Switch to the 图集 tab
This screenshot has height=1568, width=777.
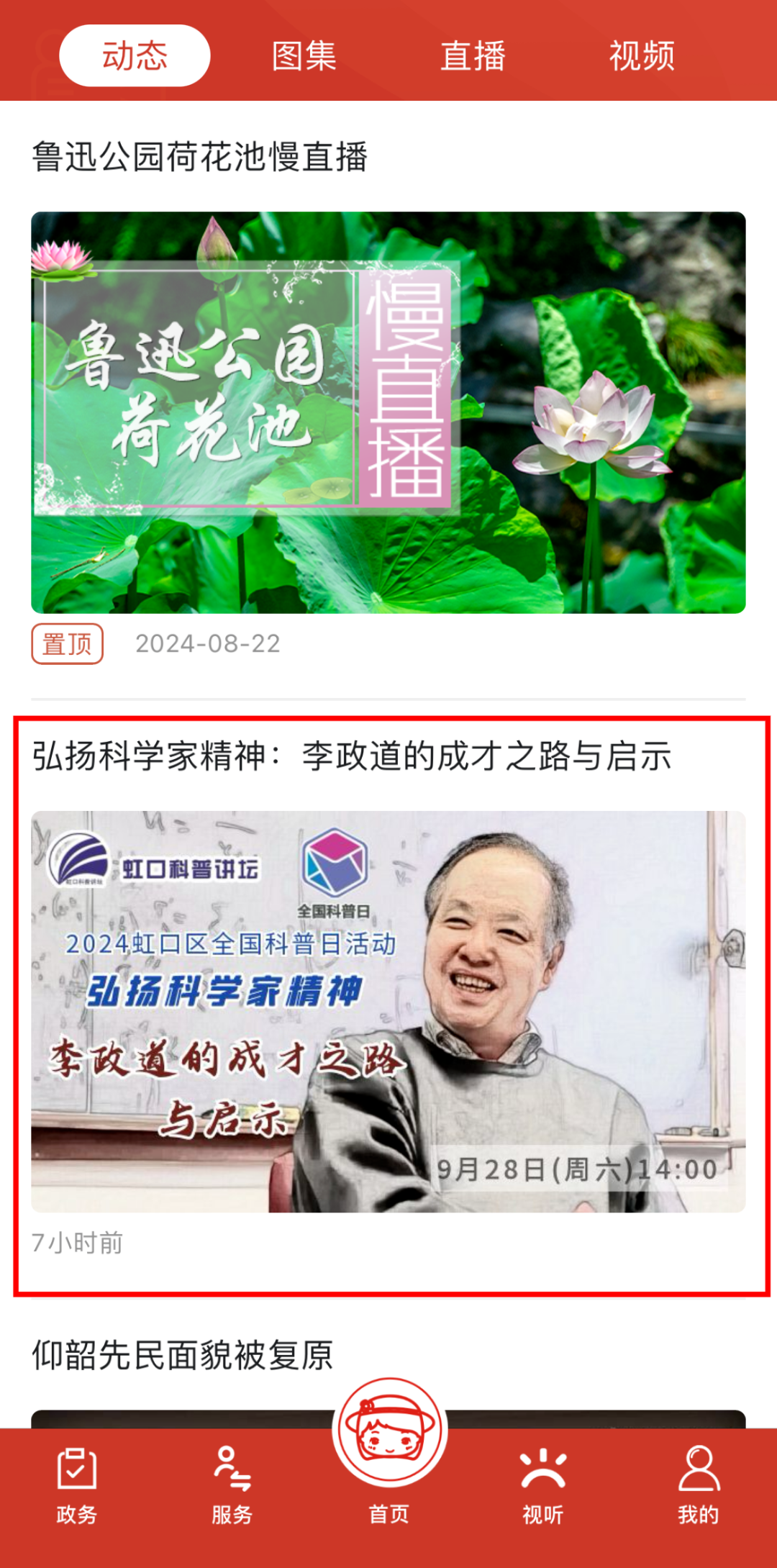pyautogui.click(x=304, y=55)
